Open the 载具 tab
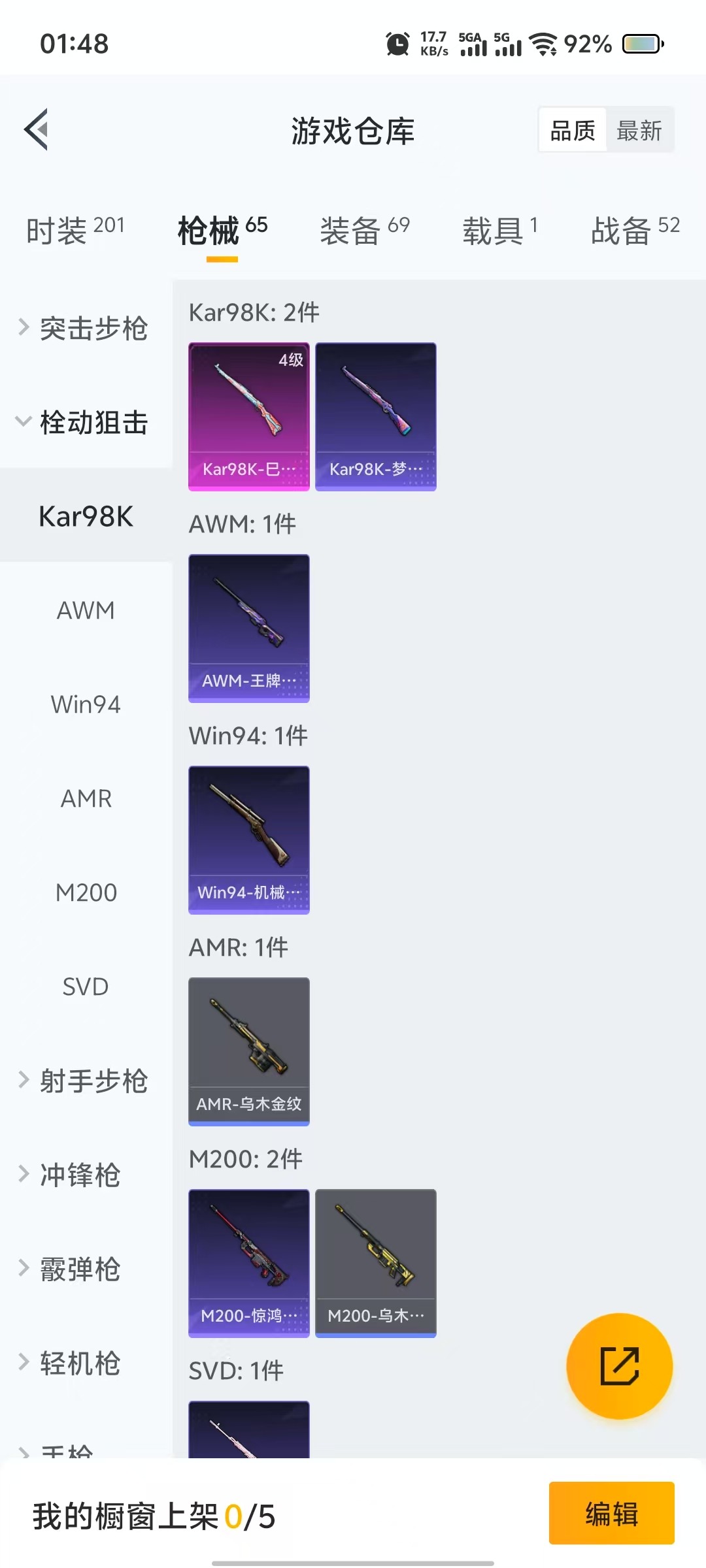The height and width of the screenshot is (1568, 706). pyautogui.click(x=500, y=231)
